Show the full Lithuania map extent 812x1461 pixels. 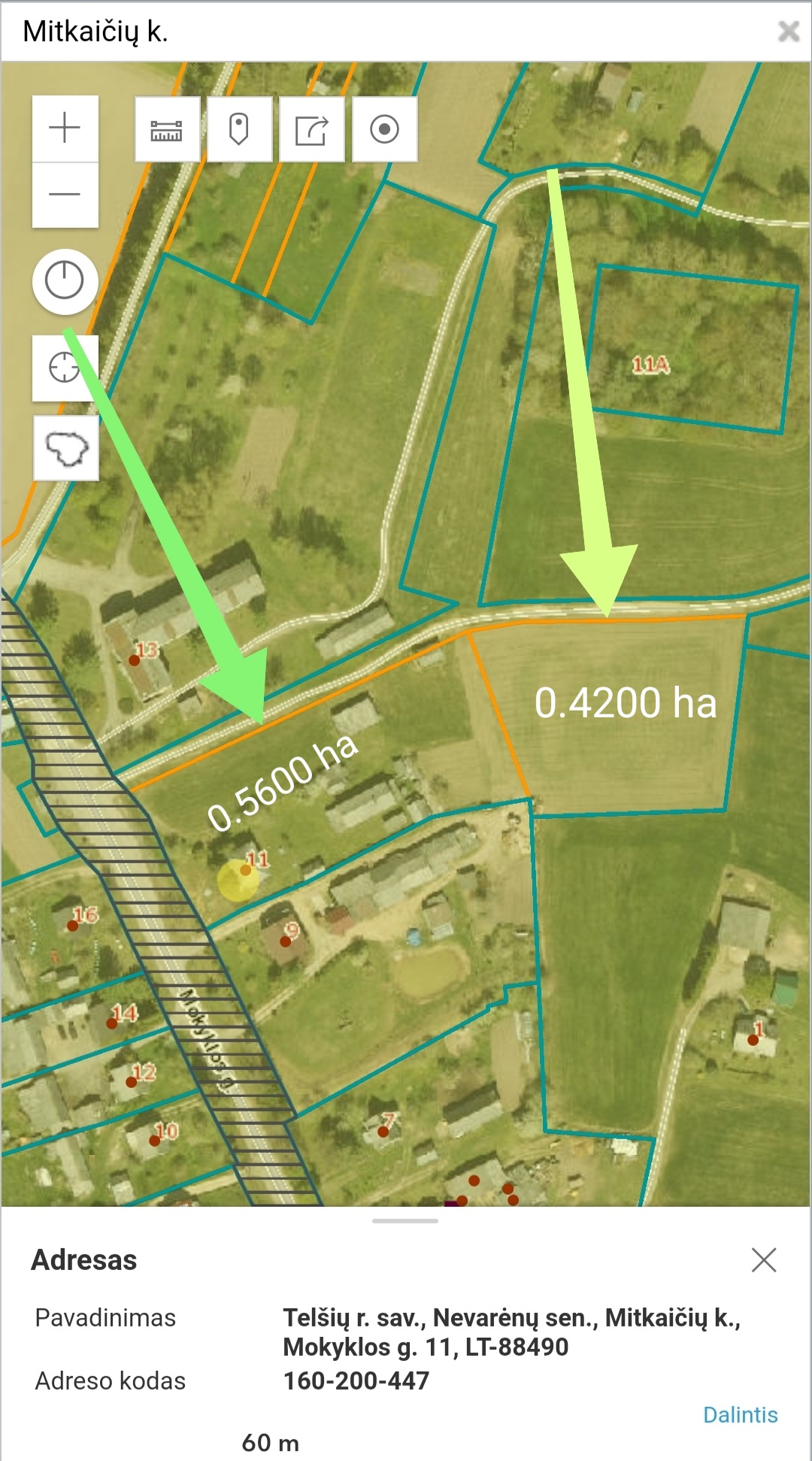(67, 448)
